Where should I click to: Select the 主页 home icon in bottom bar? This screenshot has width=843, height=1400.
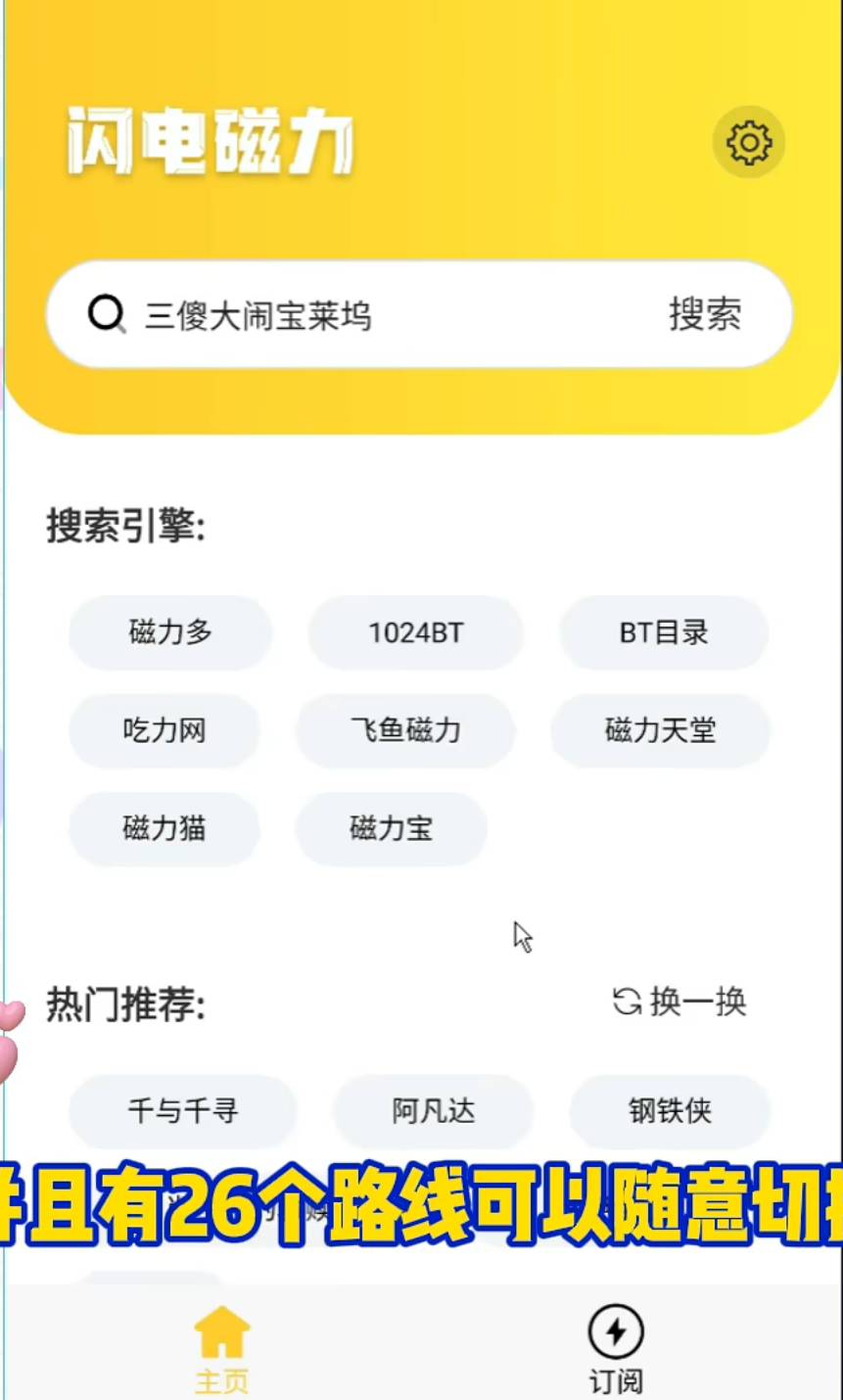(222, 1330)
